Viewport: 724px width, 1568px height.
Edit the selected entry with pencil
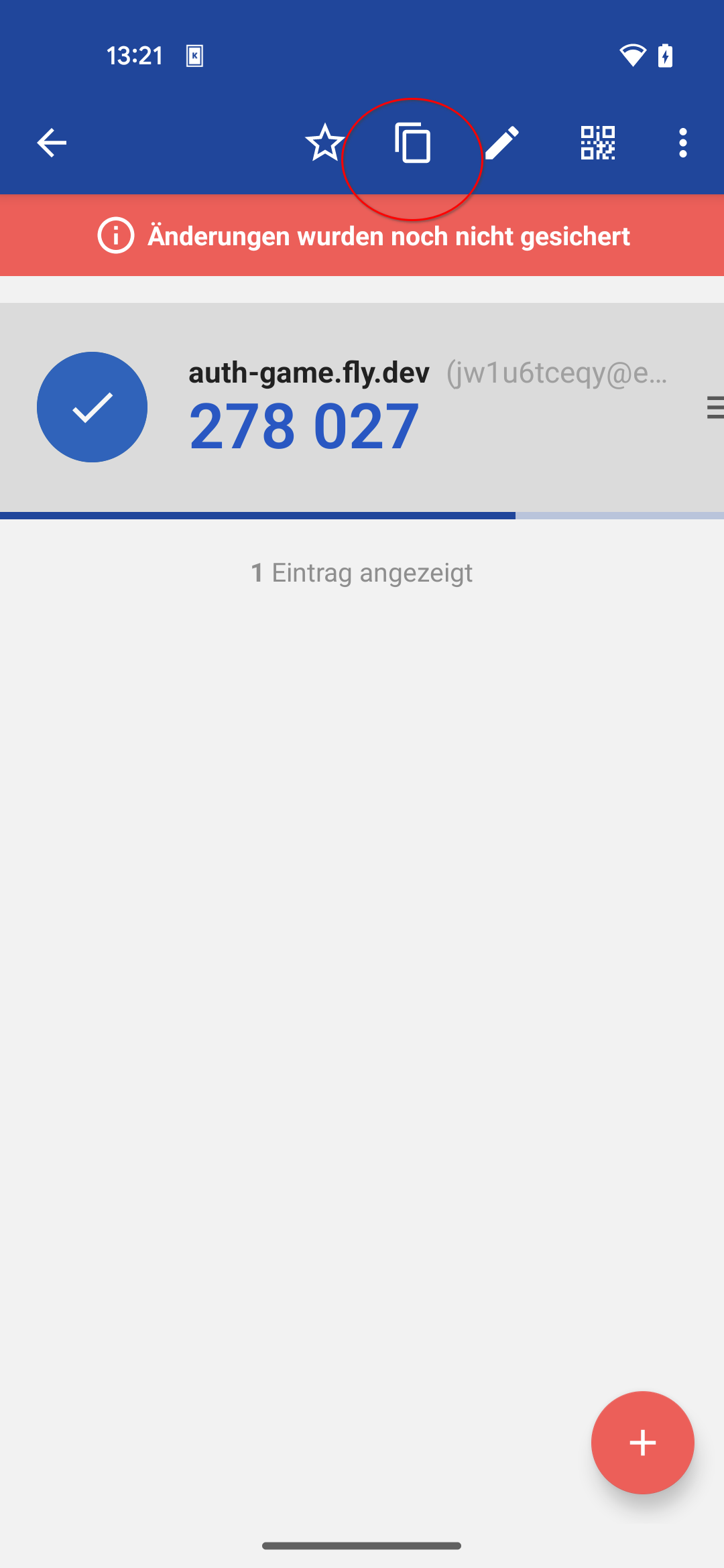tap(501, 143)
